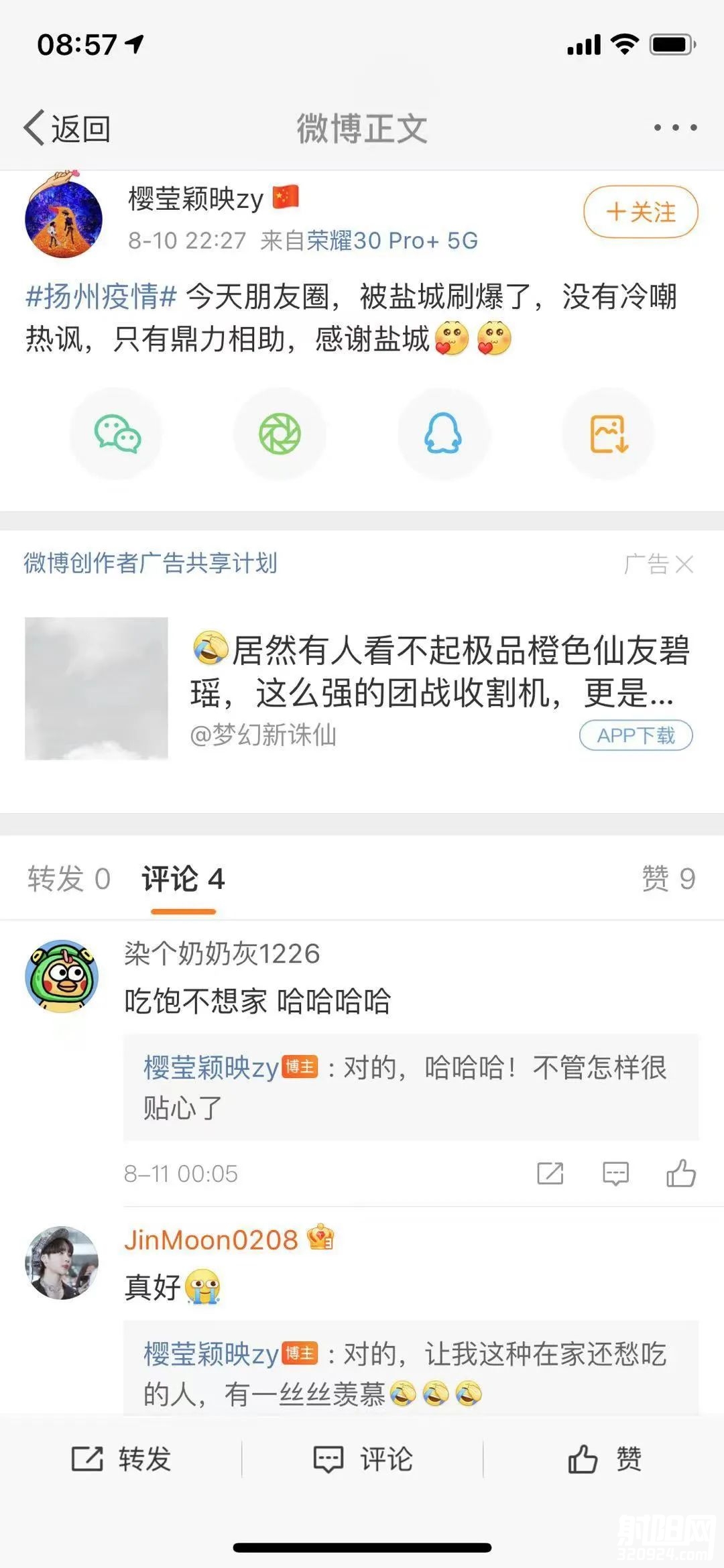
Task: Open the #扬州疫情# hashtag
Action: click(101, 296)
